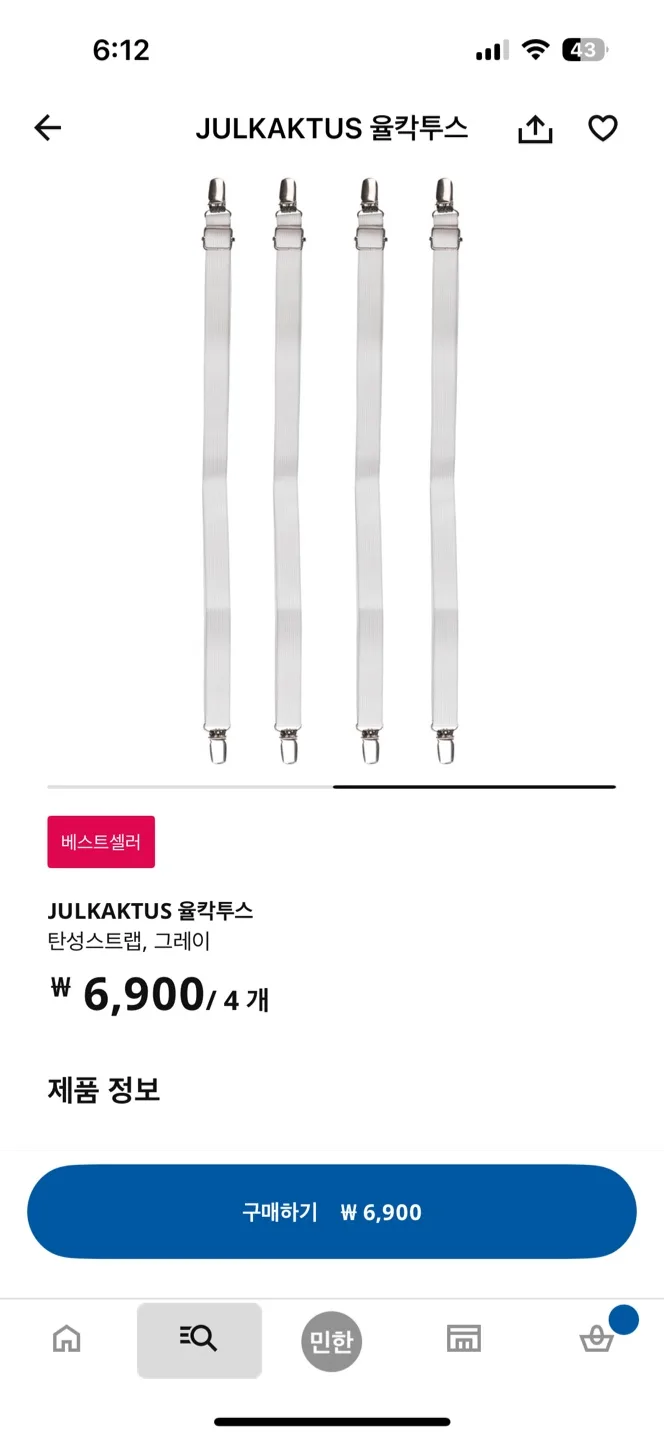Tap 구매하기 button to buy for ₩6,900
The image size is (664, 1440).
coord(332,1212)
